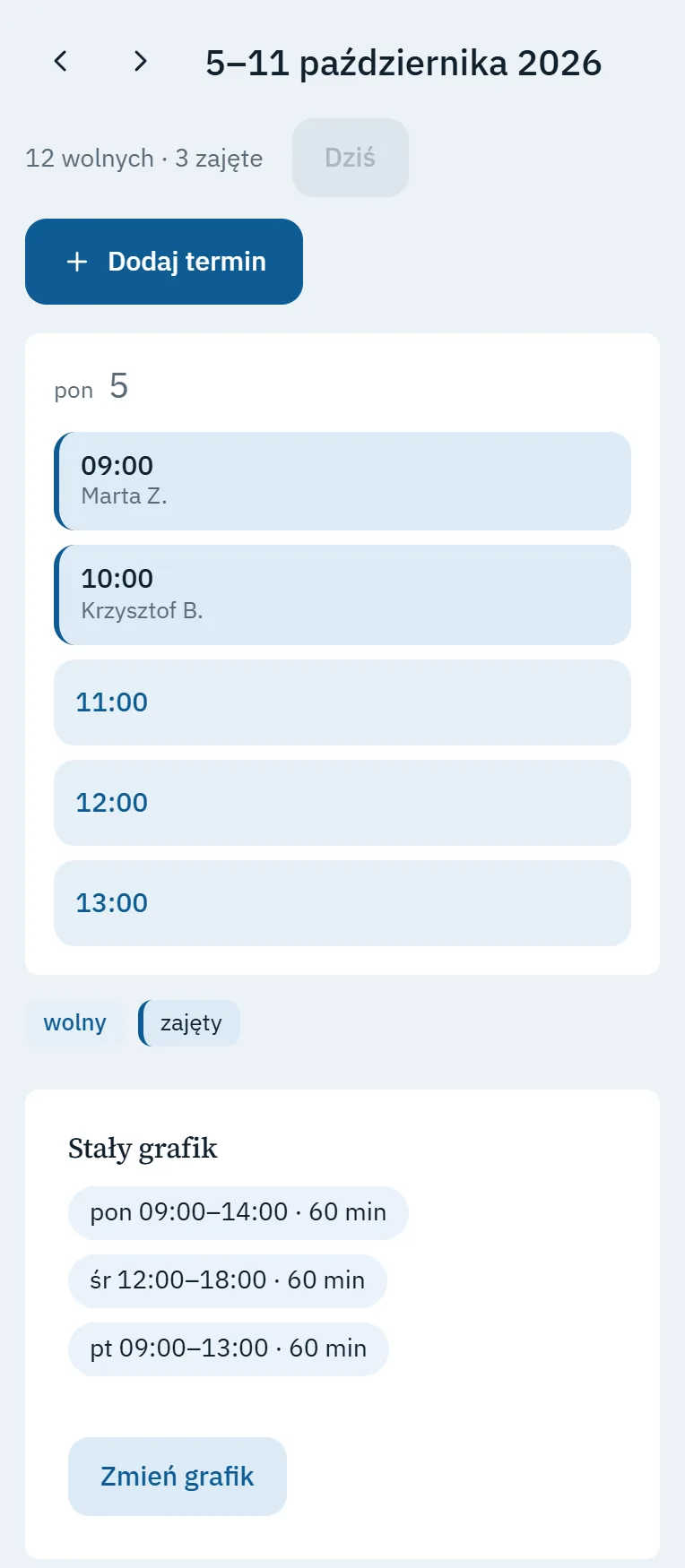Tap Dodaj termin to add a slot

164,262
